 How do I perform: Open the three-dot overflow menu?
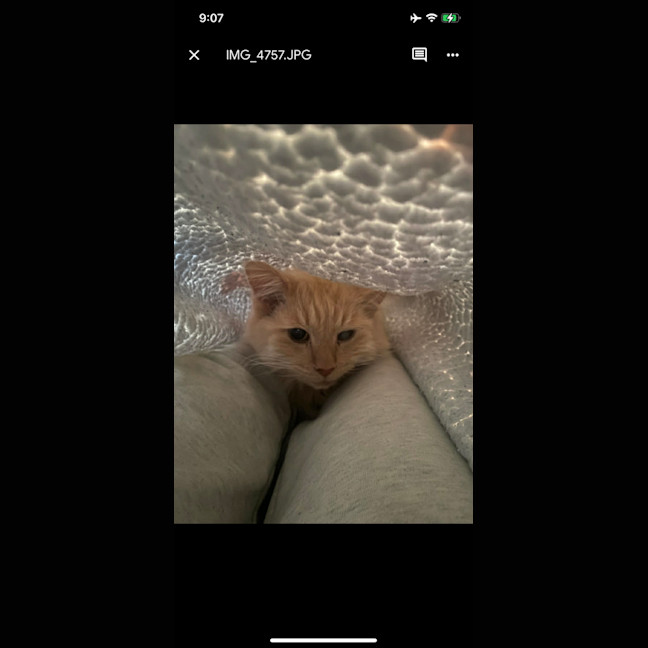[x=453, y=55]
